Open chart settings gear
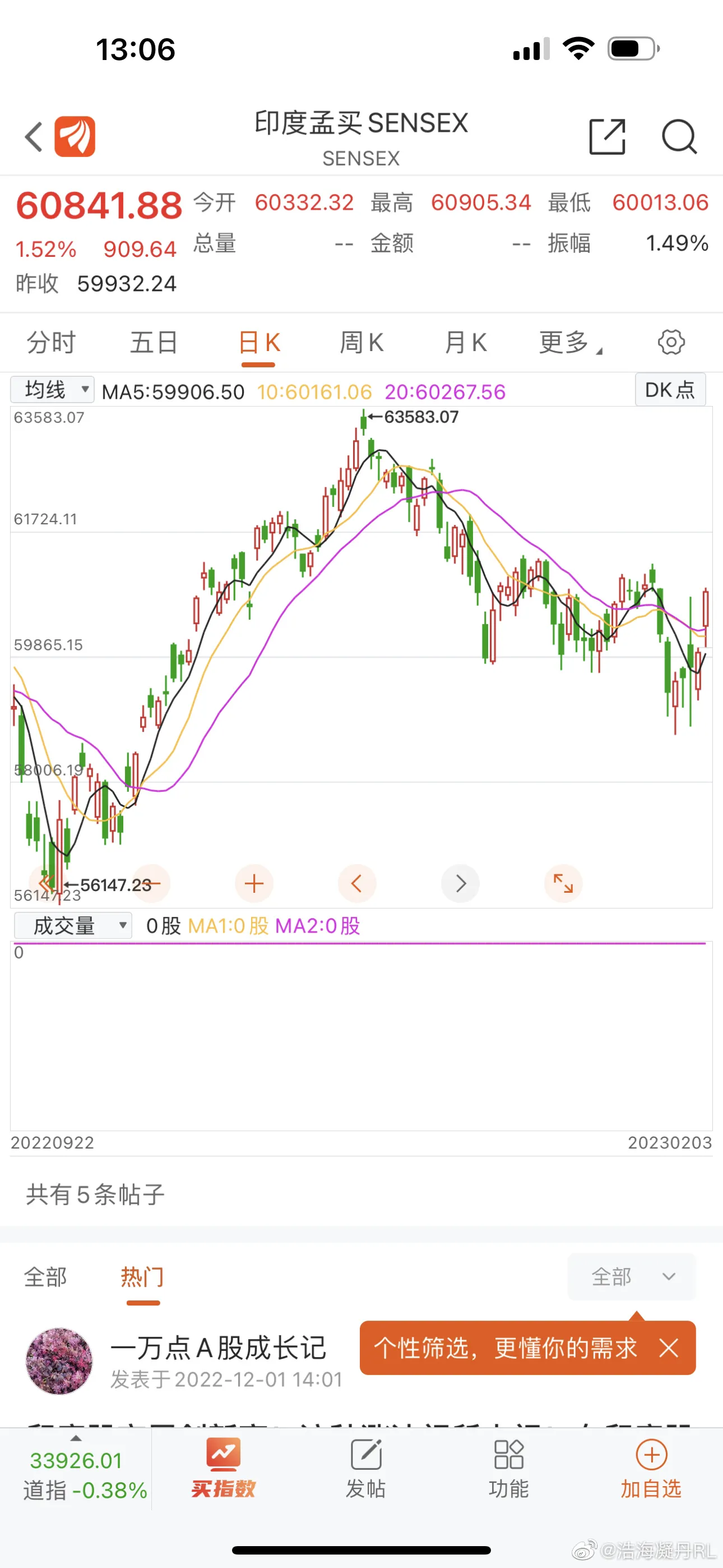 (671, 343)
